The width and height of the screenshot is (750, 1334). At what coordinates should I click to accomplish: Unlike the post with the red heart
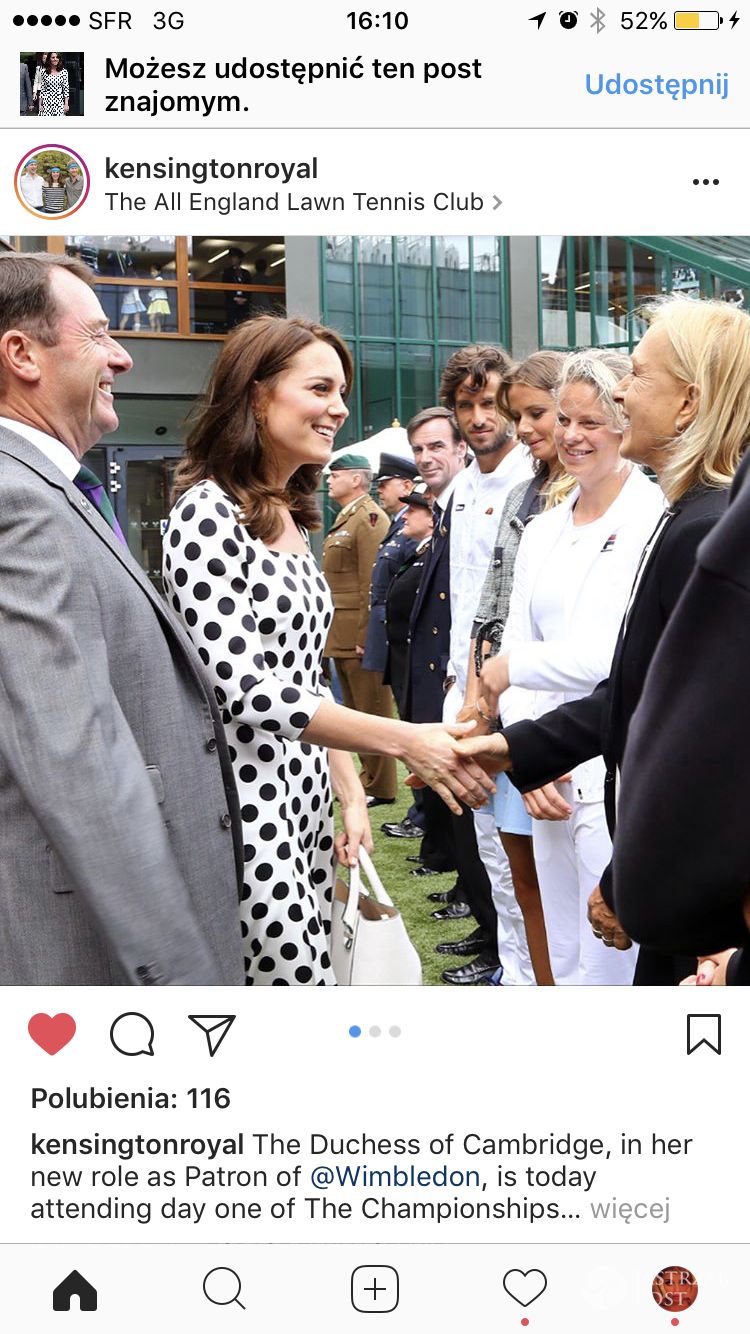coord(52,1034)
